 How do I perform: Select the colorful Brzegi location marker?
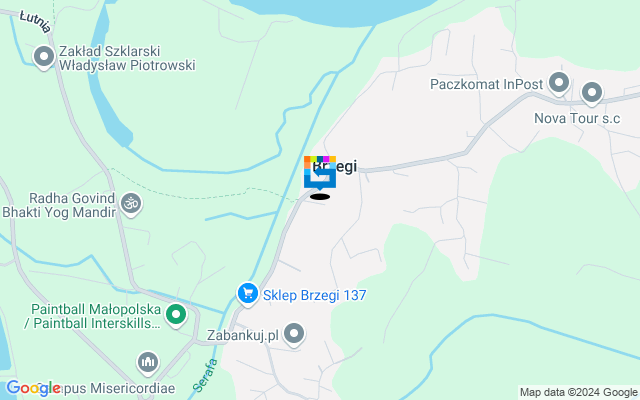(x=320, y=172)
